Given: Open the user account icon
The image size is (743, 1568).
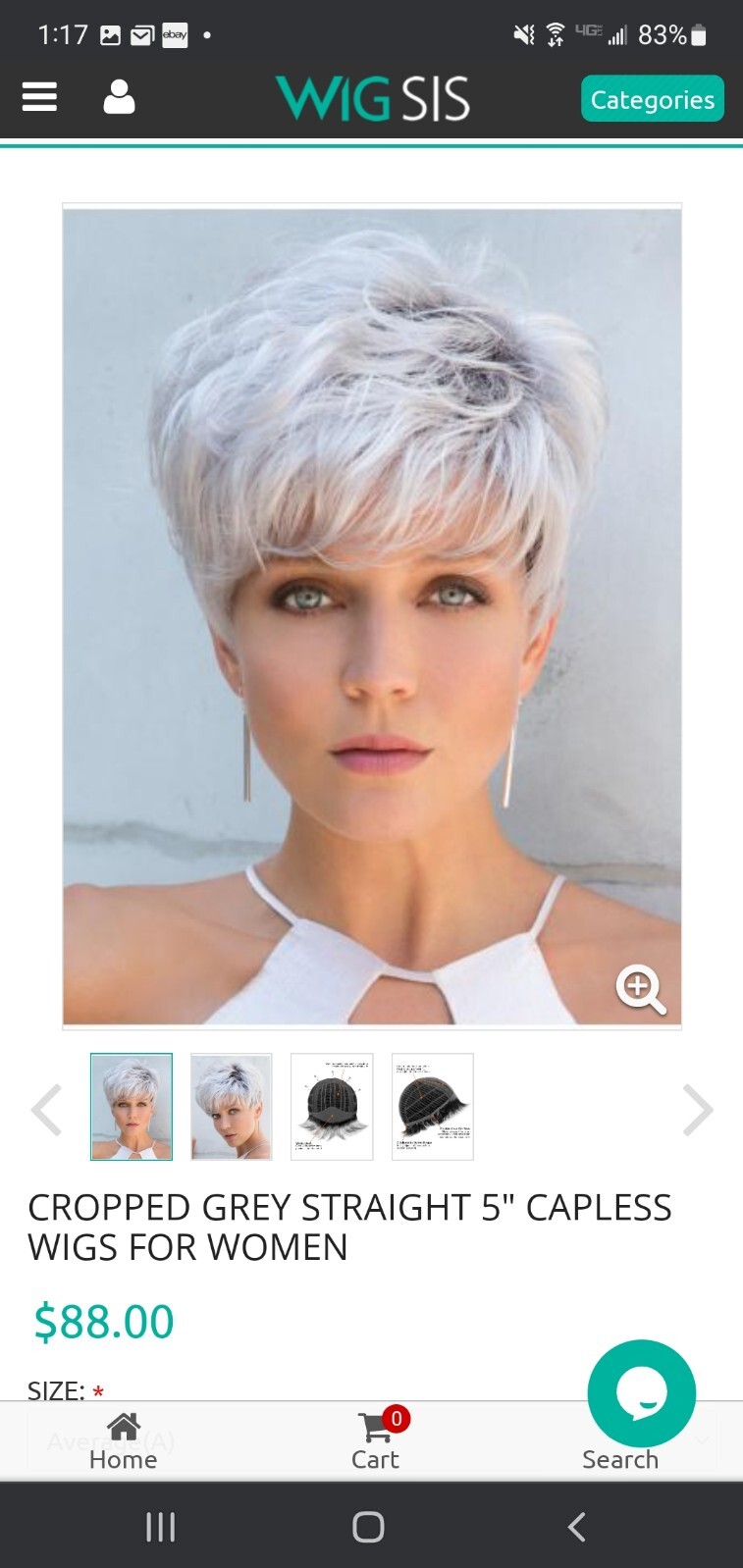Looking at the screenshot, I should point(119,97).
